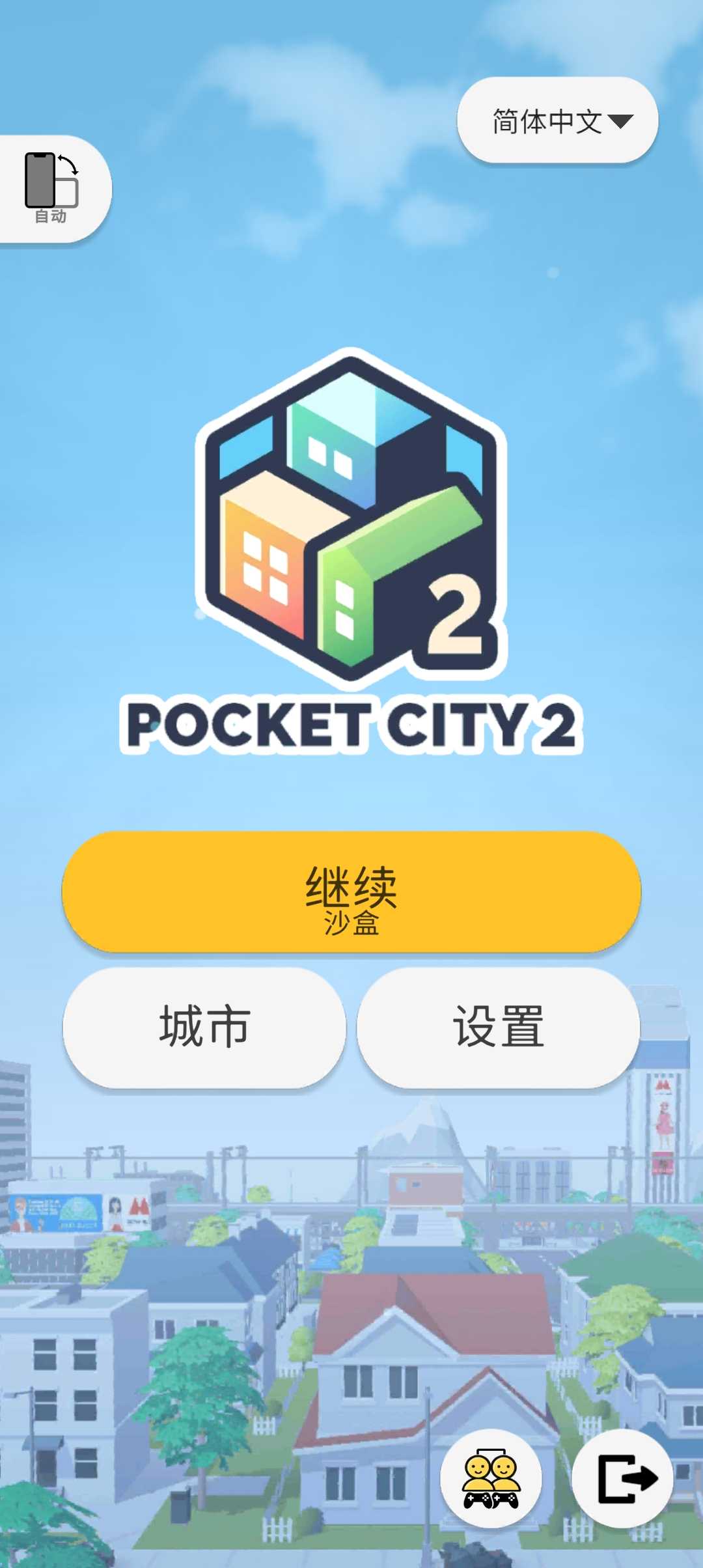703x1568 pixels.
Task: Tap the screen rotation 自动 button
Action: 52,189
